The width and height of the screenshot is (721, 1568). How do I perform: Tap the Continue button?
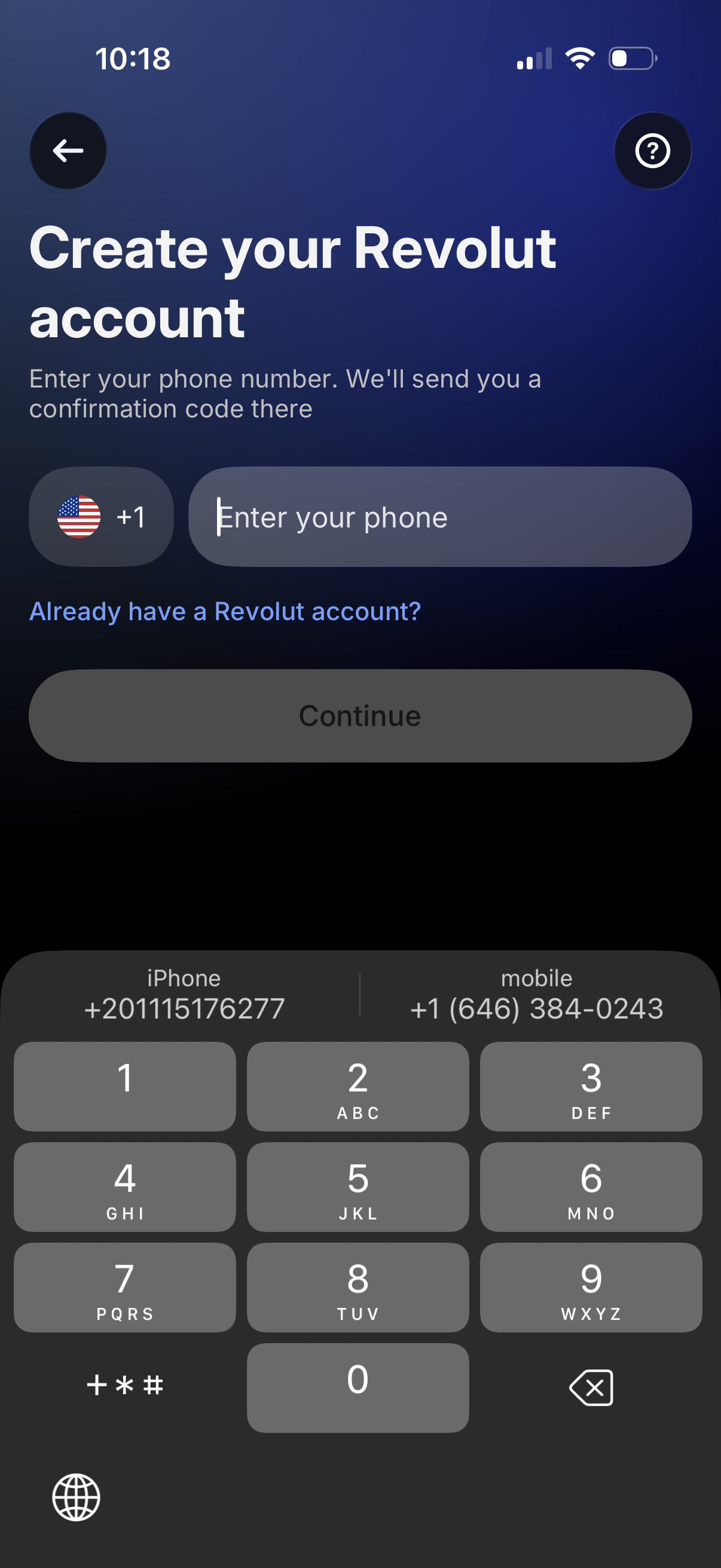360,716
